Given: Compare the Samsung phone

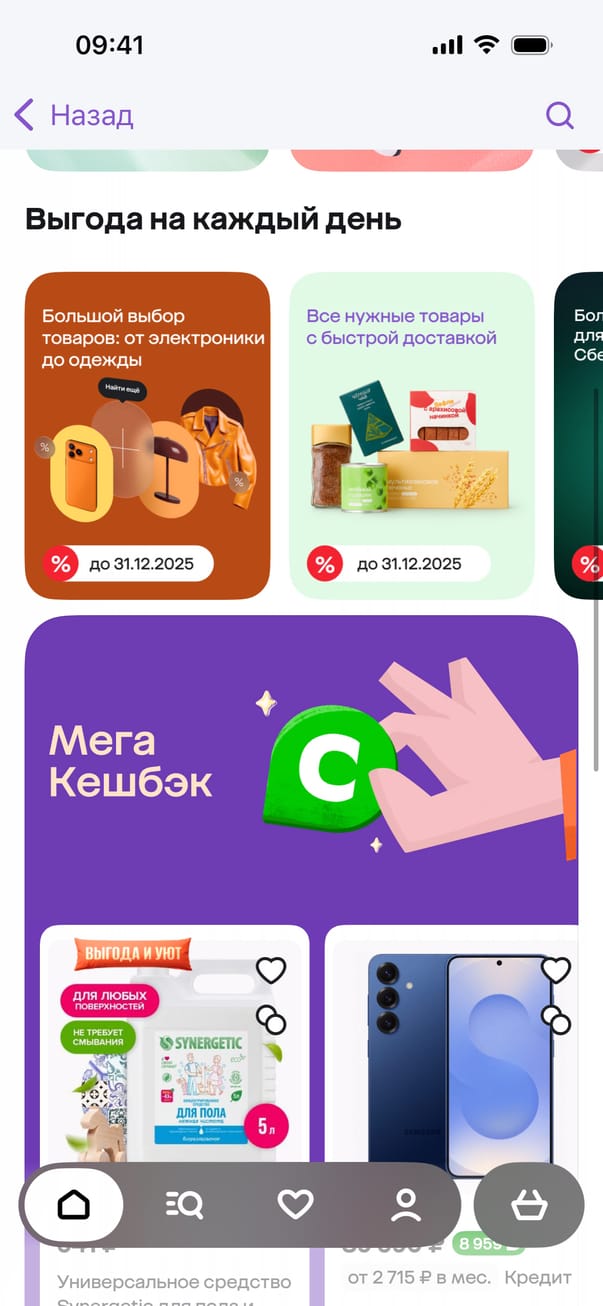Looking at the screenshot, I should click(555, 1019).
